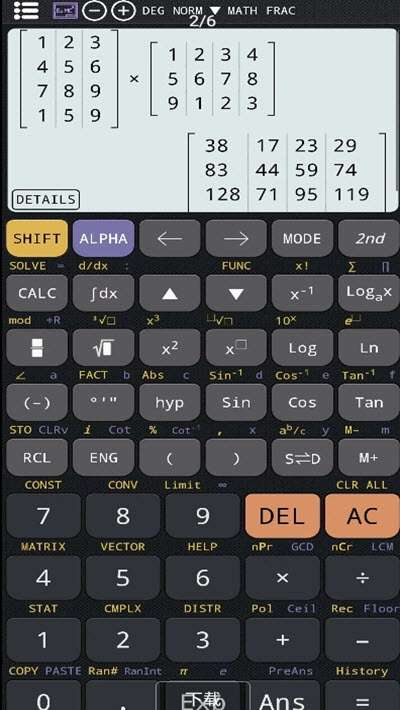Activate the purple ALPHA key

click(103, 238)
